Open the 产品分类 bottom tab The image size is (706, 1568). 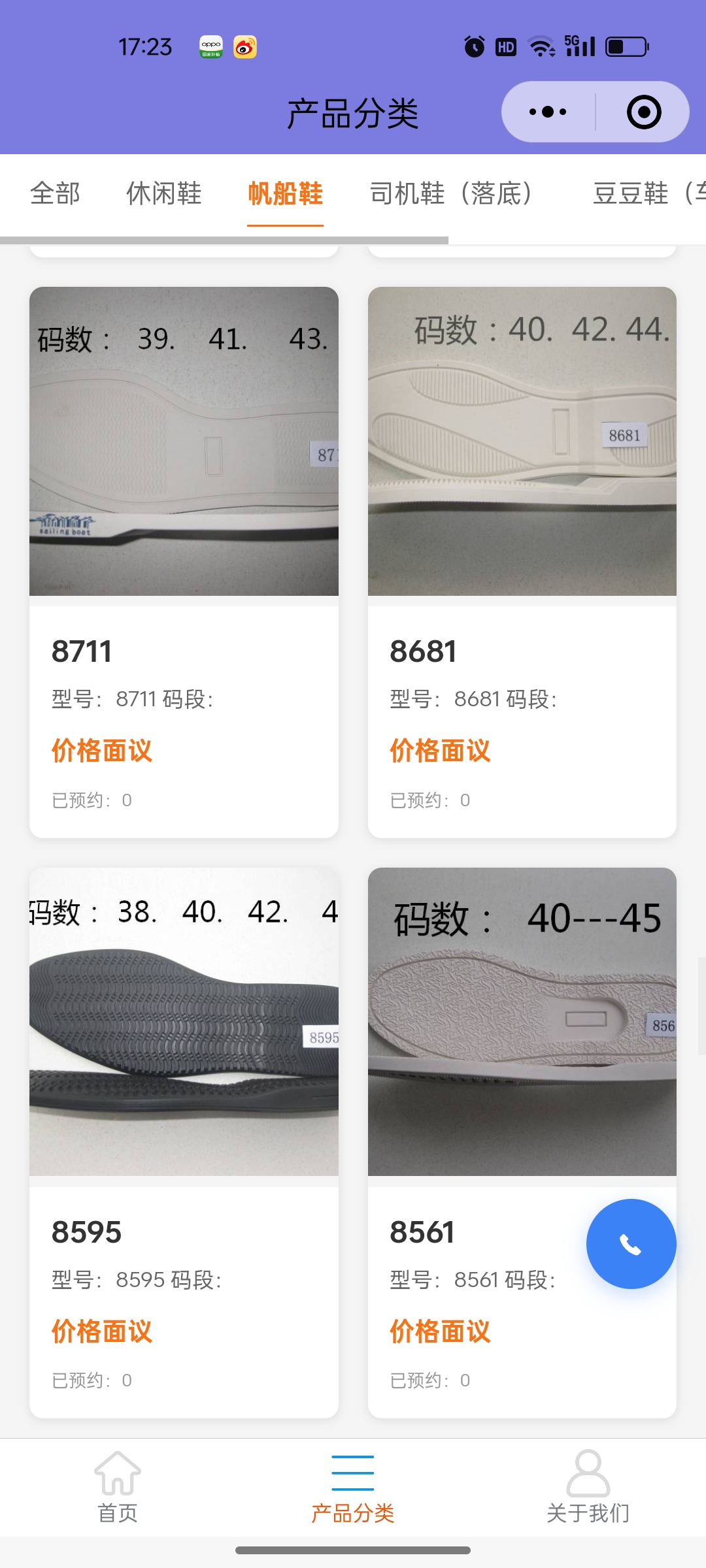tap(353, 1484)
